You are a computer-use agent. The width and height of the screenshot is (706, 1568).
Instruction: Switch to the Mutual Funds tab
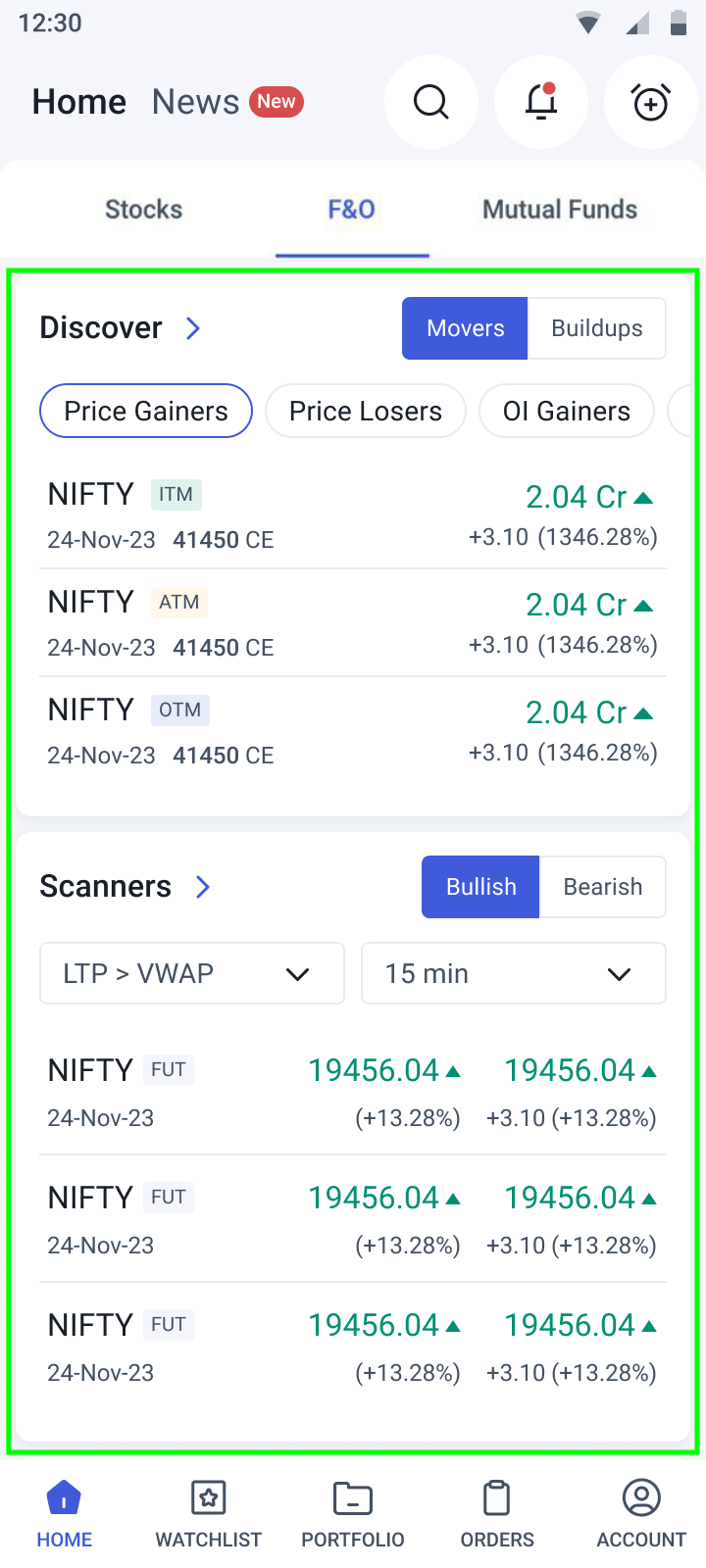coord(560,210)
